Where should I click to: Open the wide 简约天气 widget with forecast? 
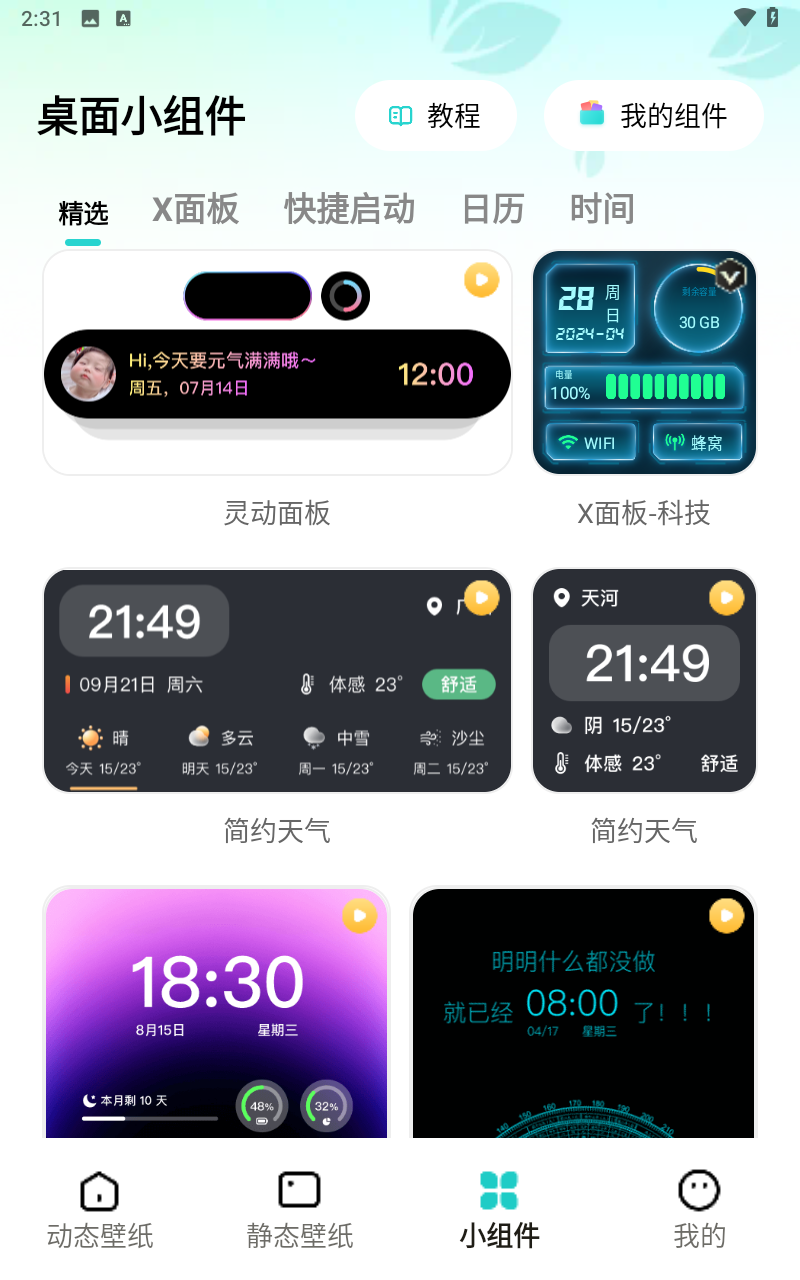coord(277,681)
